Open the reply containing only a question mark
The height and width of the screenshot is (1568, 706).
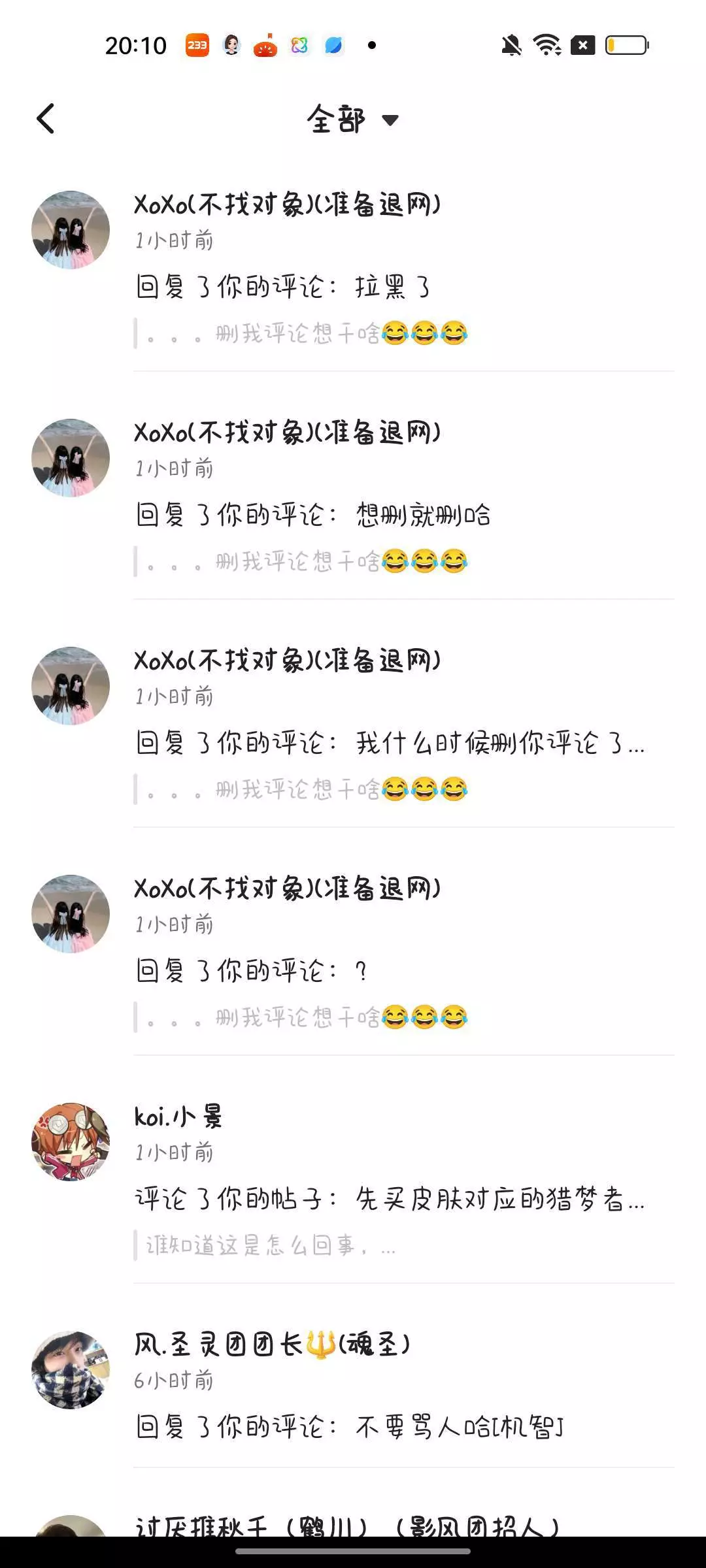tap(353, 958)
